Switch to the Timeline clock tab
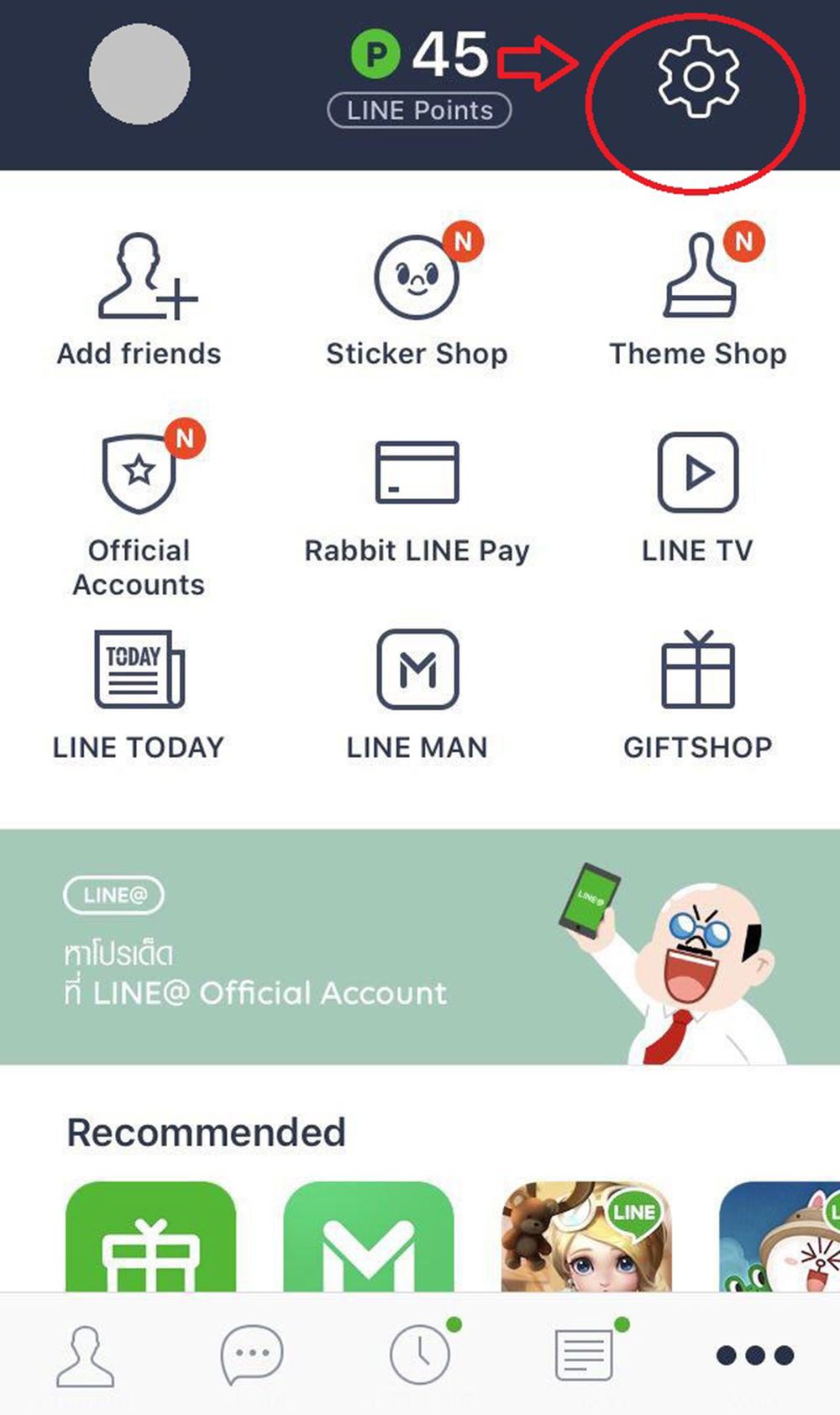Viewport: 840px width, 1415px height. (421, 1354)
